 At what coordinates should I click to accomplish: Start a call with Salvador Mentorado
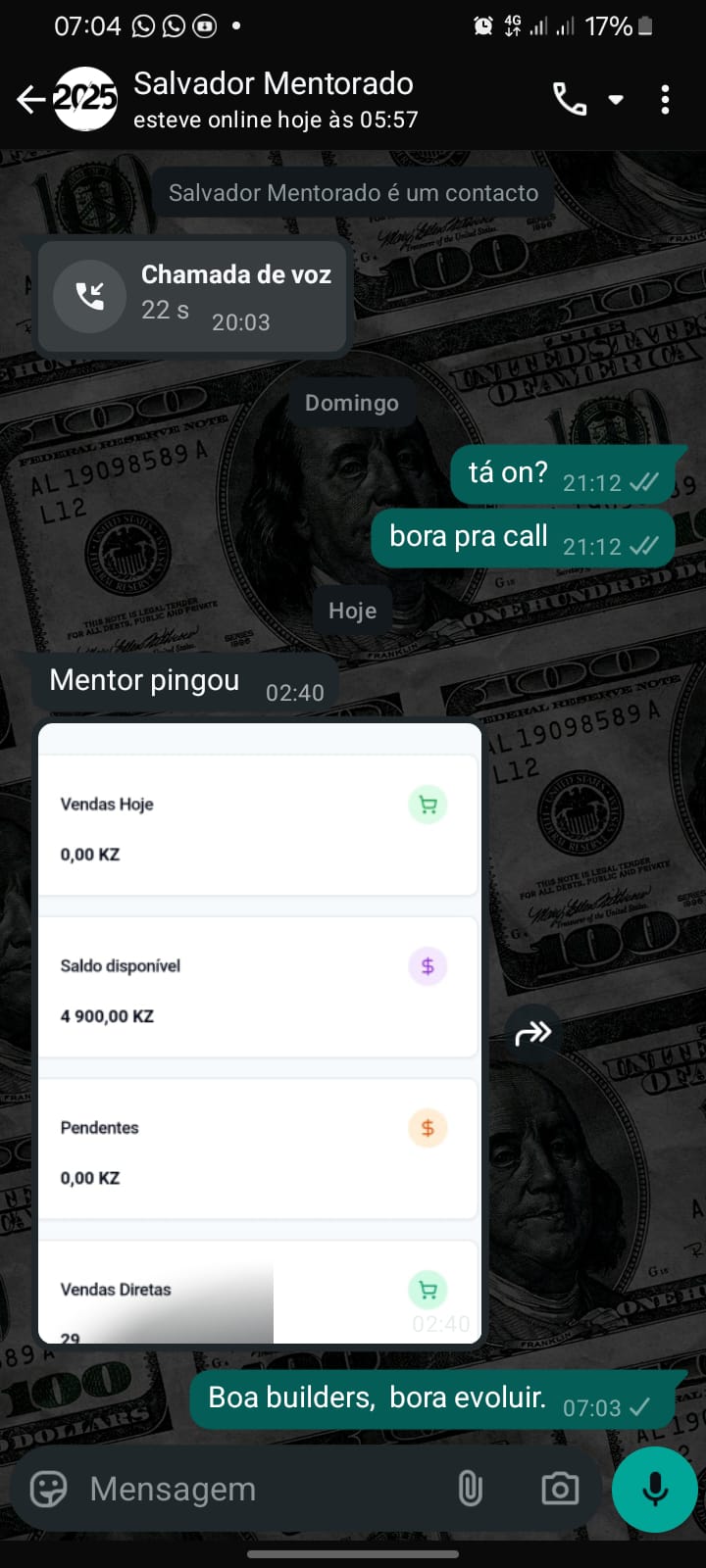coord(570,99)
